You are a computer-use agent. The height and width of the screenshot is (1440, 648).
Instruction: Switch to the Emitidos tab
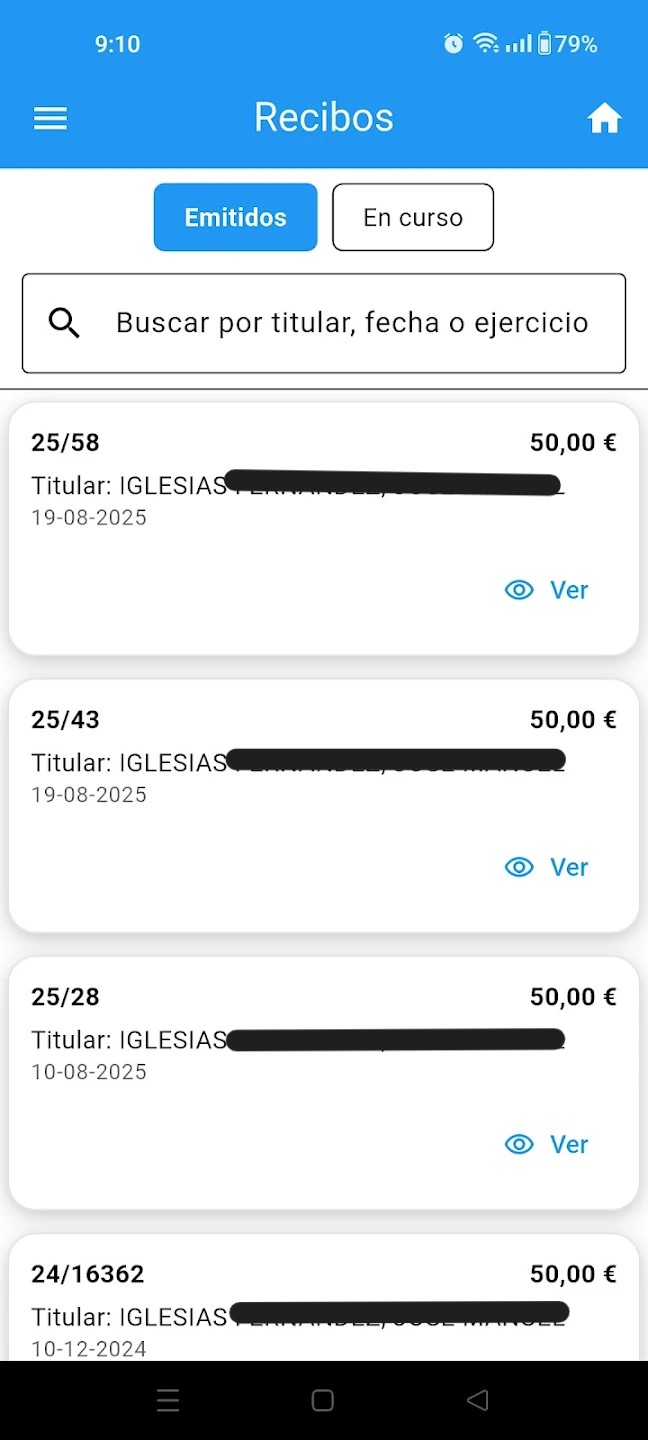(x=235, y=217)
